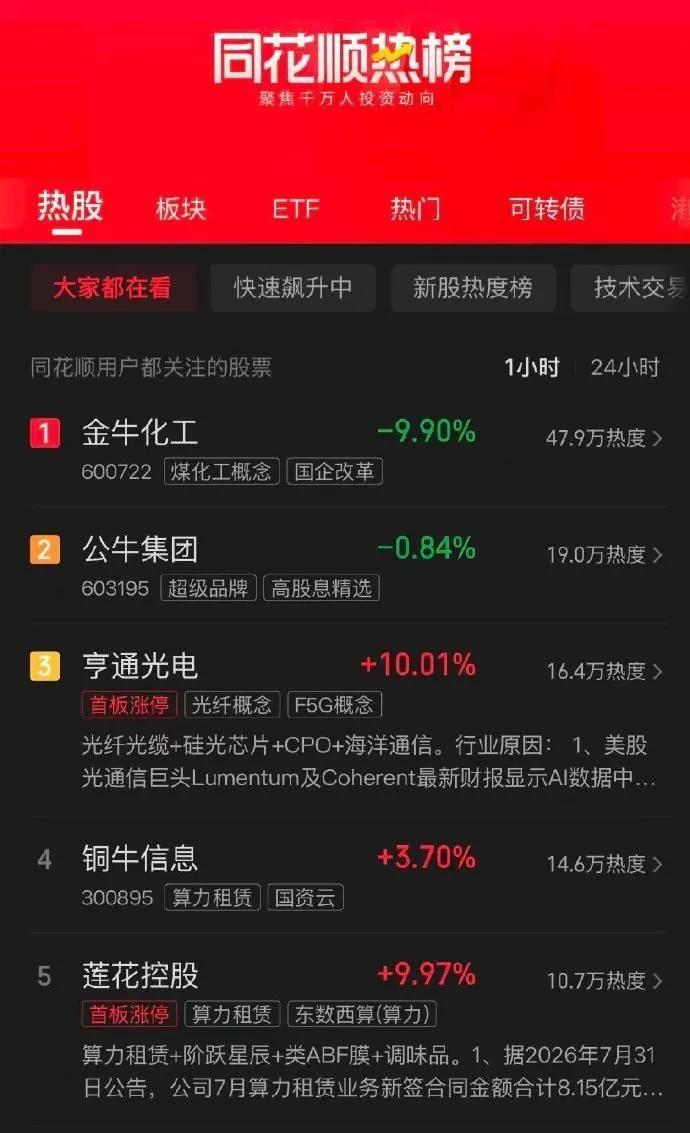Open the 高股息精选 tag
690x1133 pixels.
click(322, 588)
